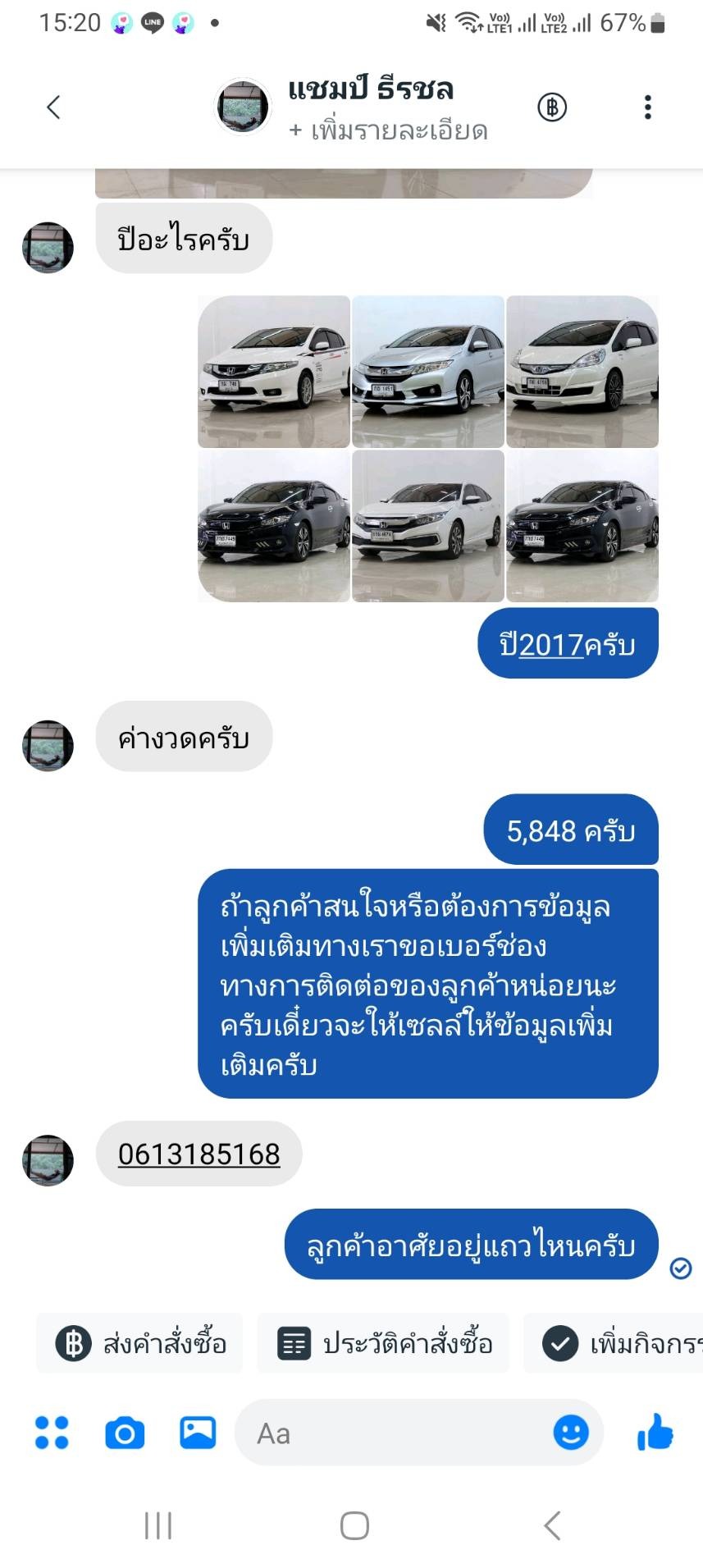This screenshot has height=1568, width=703.
Task: Send a thumbs-up like
Action: [655, 1433]
